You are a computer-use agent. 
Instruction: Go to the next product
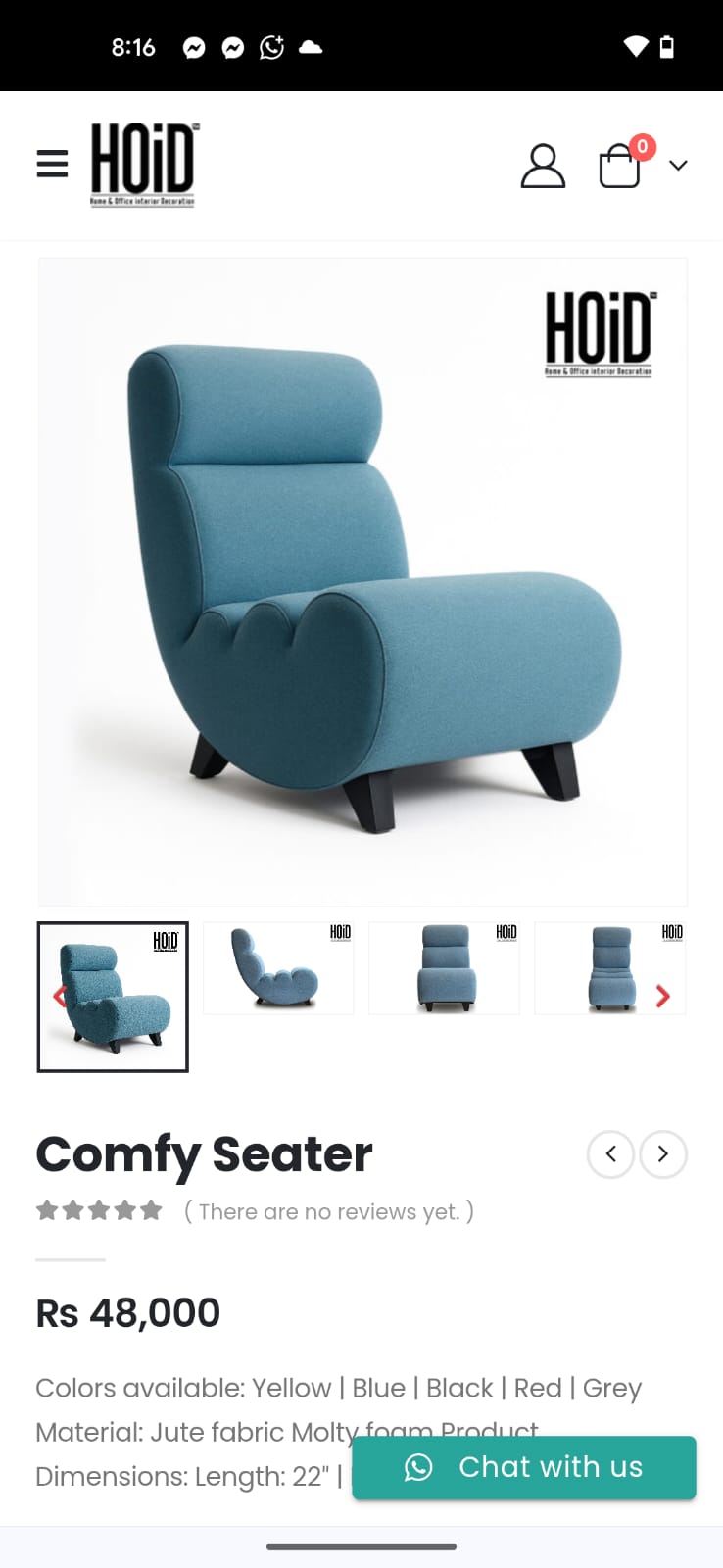[663, 1154]
